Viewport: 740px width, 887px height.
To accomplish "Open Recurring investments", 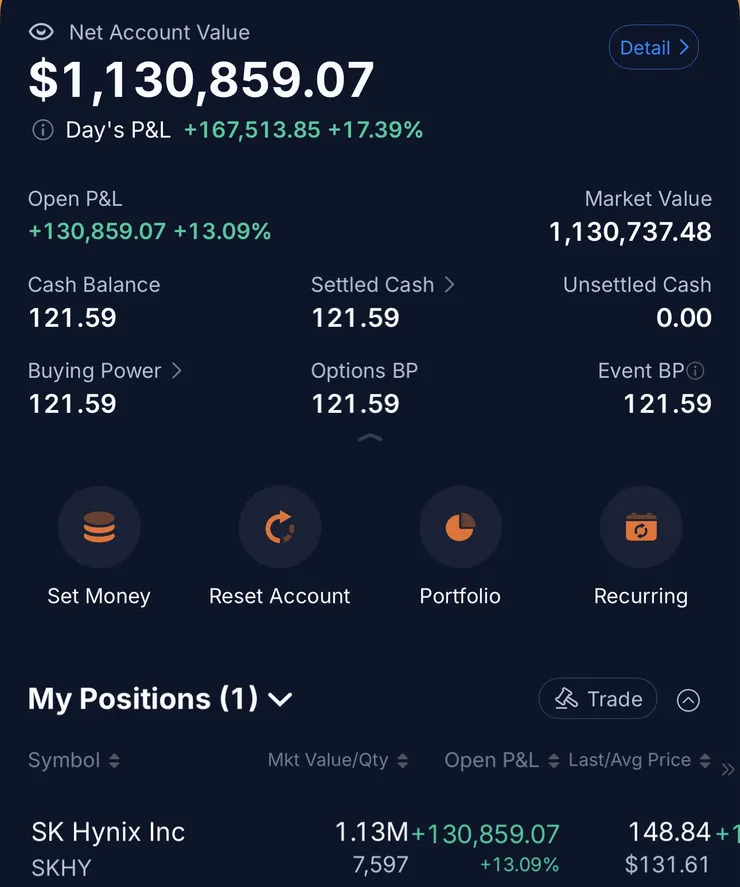I will tap(641, 546).
